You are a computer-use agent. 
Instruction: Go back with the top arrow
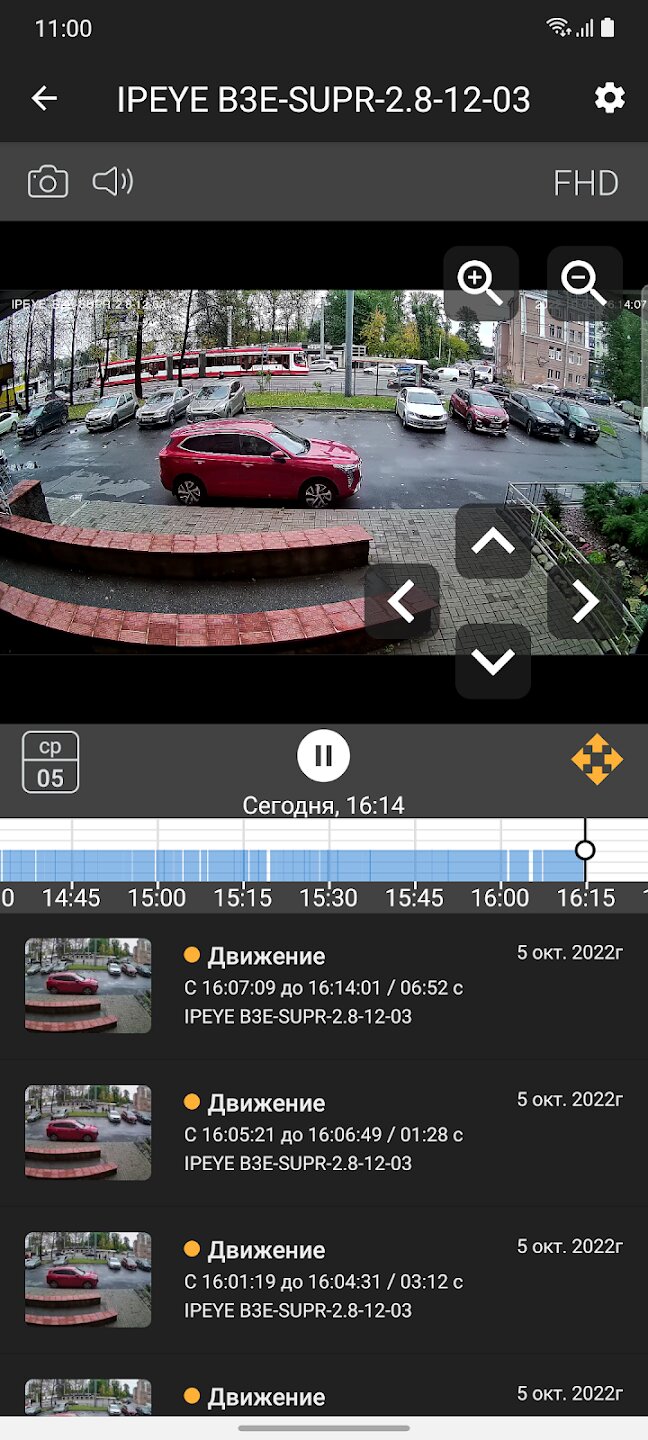(44, 98)
